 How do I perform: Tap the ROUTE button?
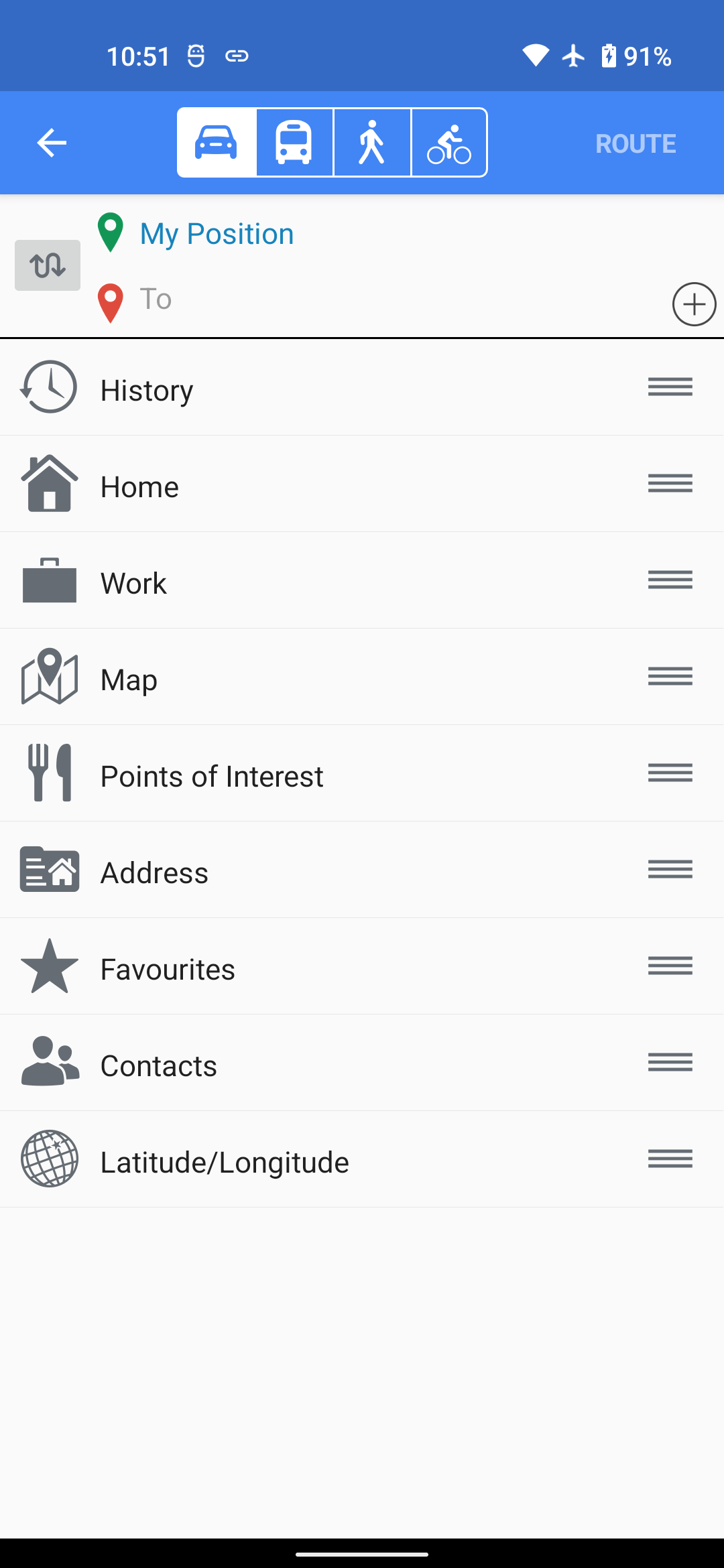[x=636, y=143]
